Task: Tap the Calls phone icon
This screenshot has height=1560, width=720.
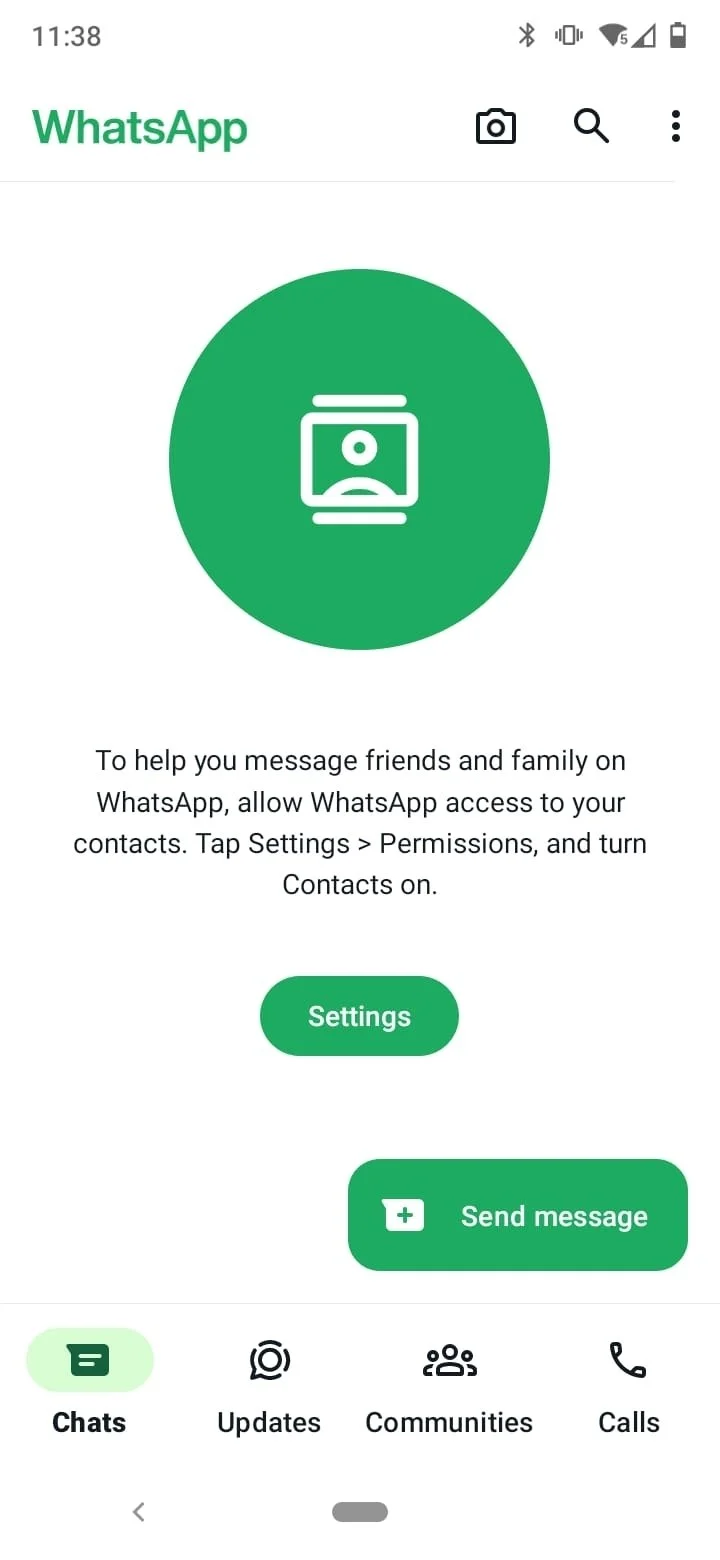Action: 627,1360
